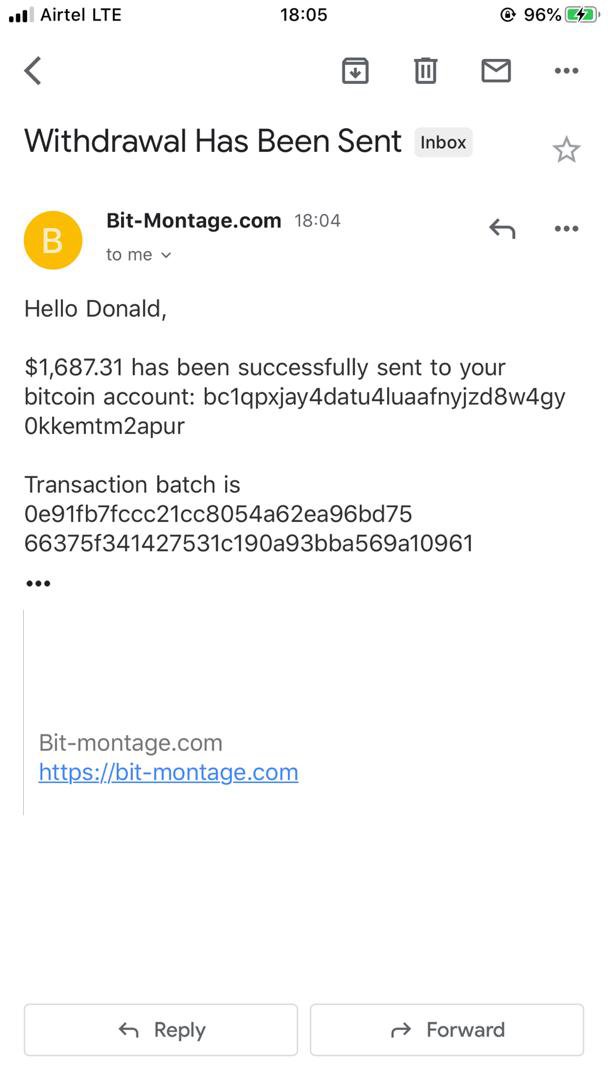
Task: Delete this email with the trash icon
Action: [426, 71]
